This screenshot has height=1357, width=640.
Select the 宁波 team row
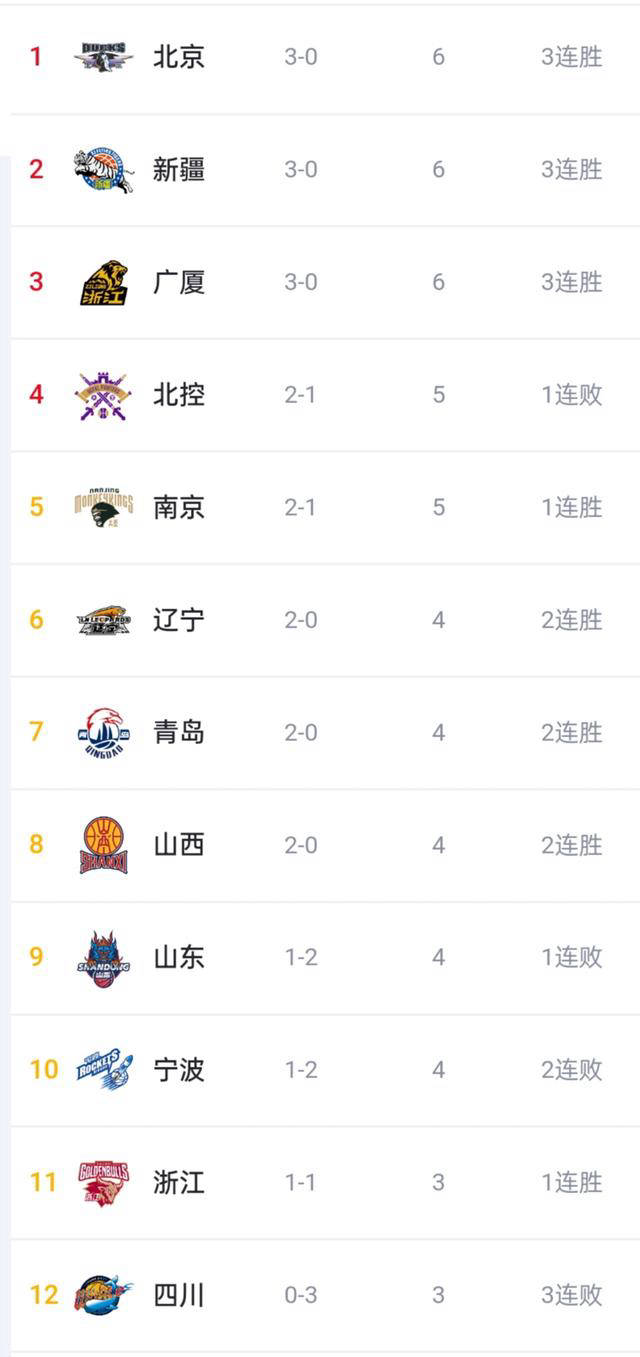[179, 1070]
